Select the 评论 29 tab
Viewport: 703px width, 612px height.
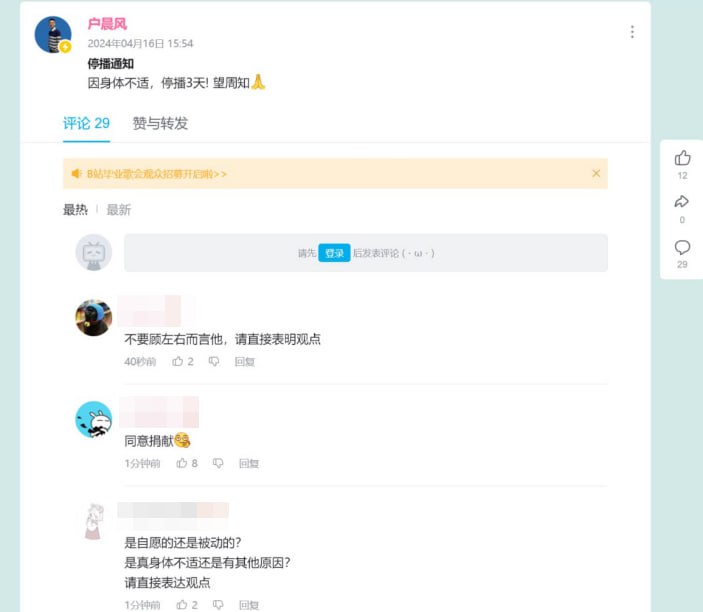86,123
